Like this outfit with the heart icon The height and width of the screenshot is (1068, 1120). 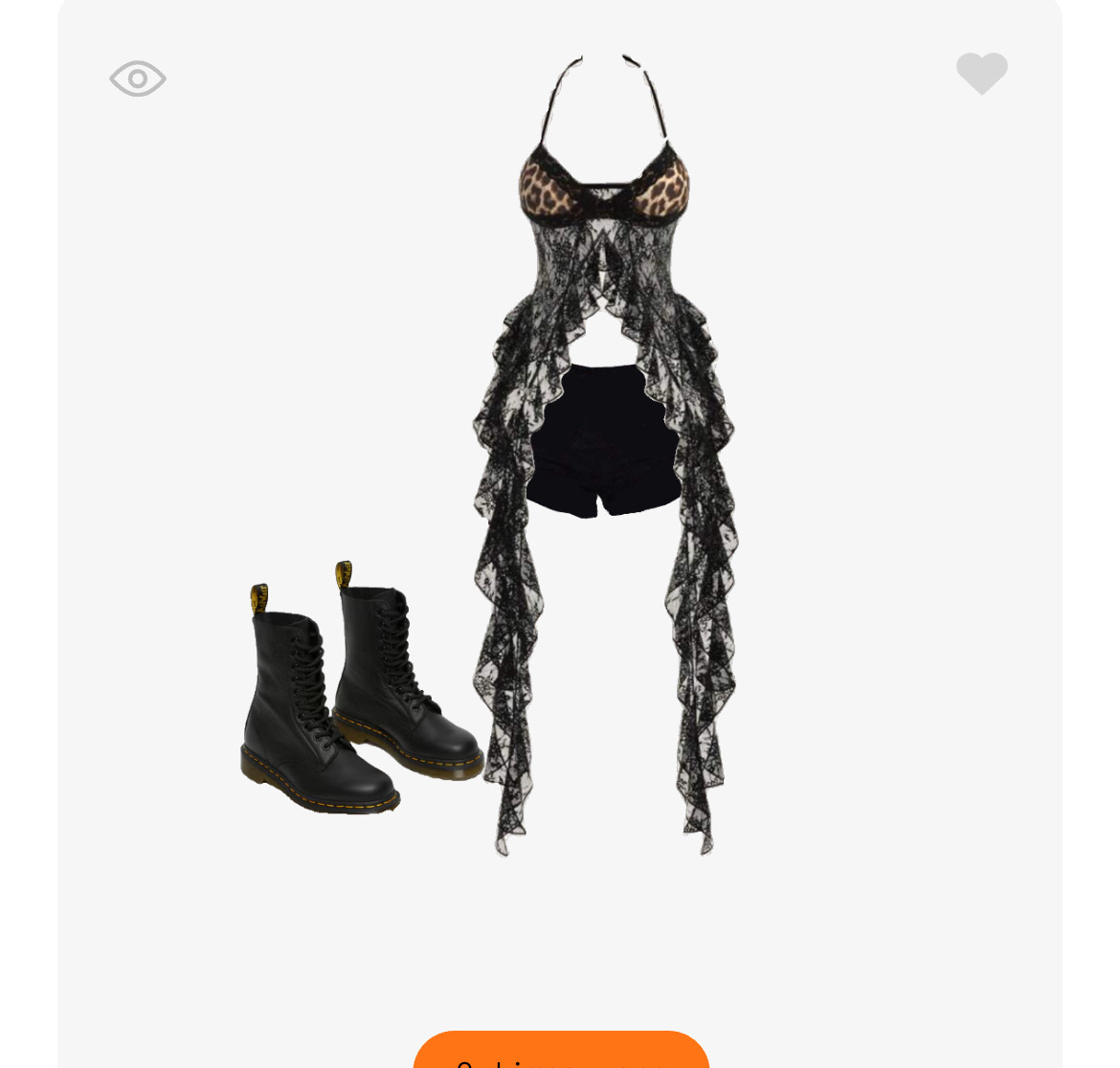(981, 73)
